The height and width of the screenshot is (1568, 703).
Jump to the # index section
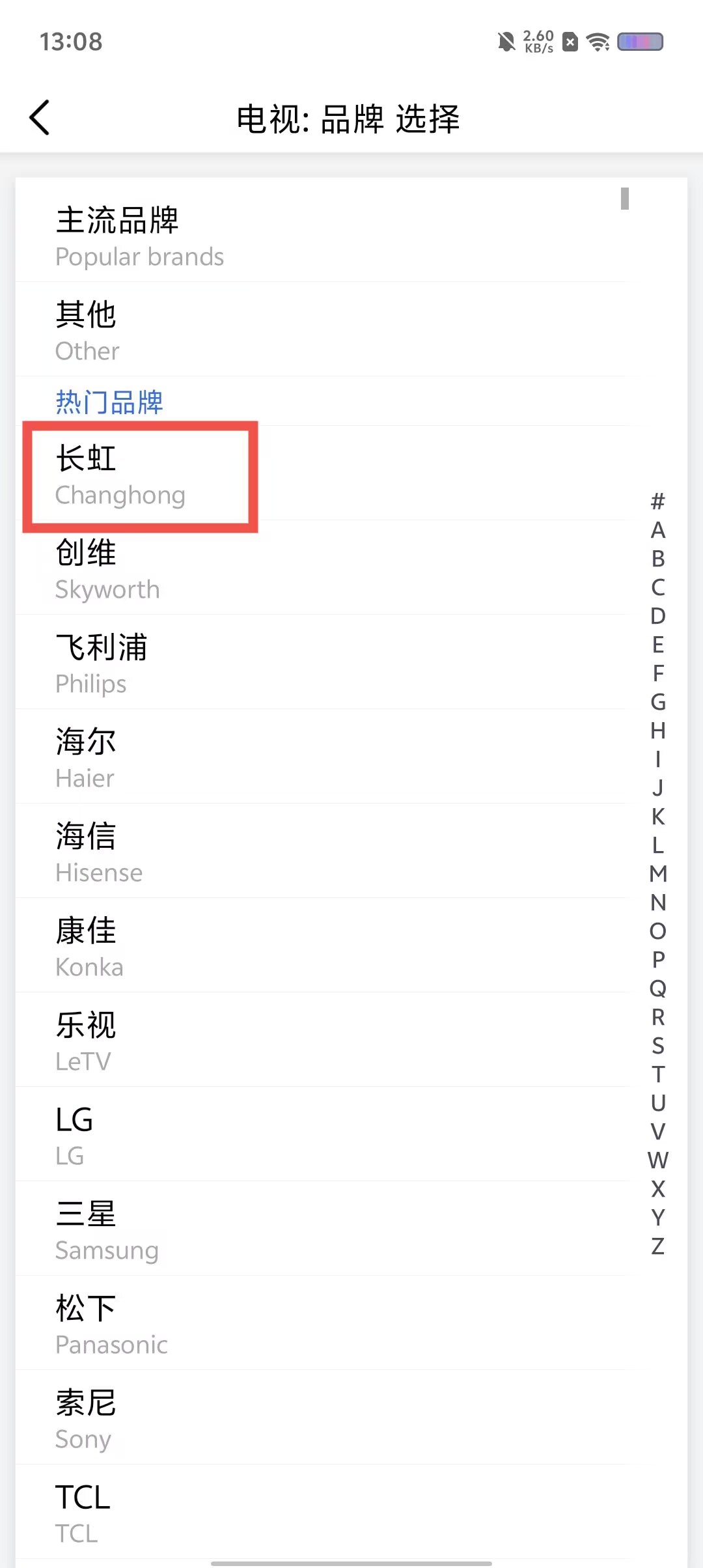[658, 501]
